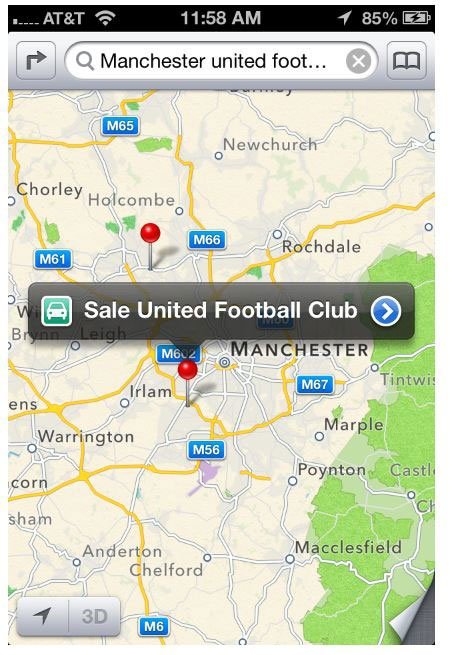Screen dimensions: 454x655
Task: Clear the search text
Action: click(358, 61)
